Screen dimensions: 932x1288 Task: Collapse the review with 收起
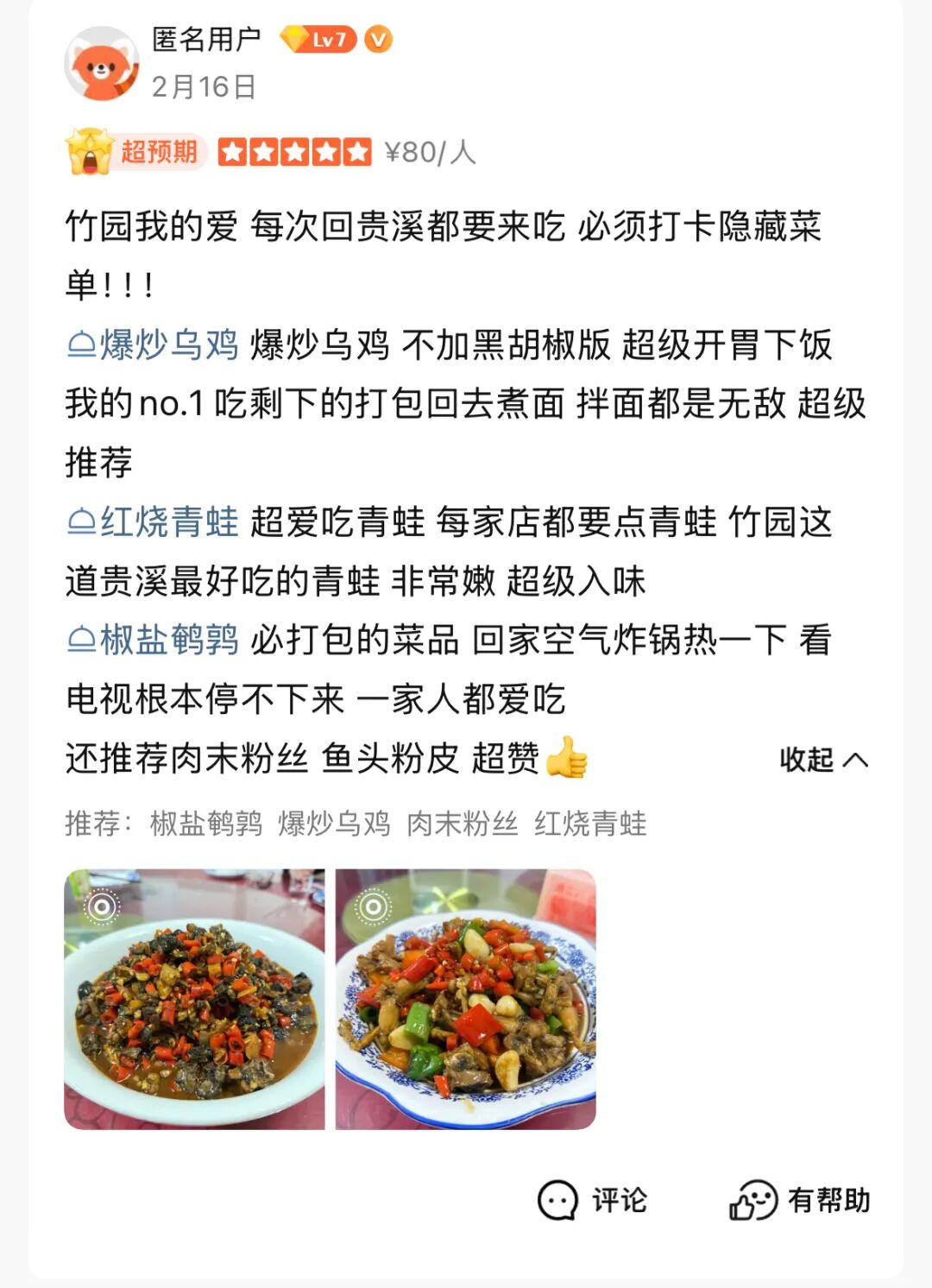tap(822, 760)
